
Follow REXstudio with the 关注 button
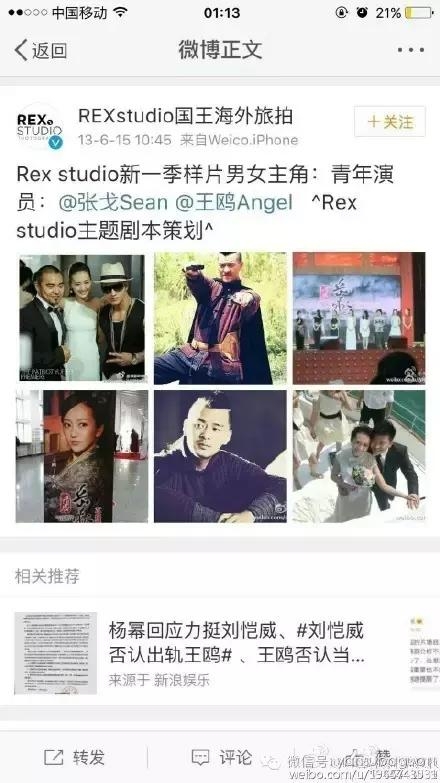pyautogui.click(x=390, y=121)
